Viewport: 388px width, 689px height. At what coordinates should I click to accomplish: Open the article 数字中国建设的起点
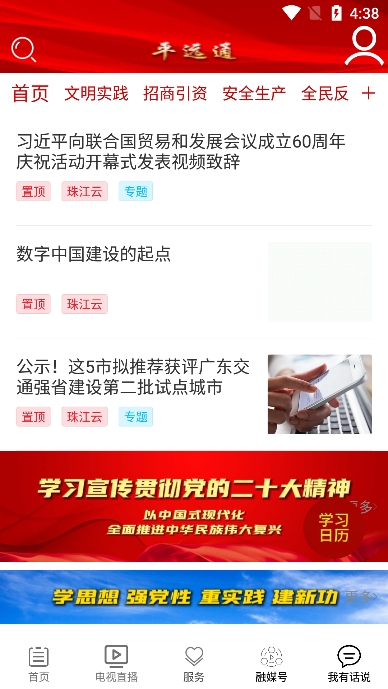click(194, 282)
